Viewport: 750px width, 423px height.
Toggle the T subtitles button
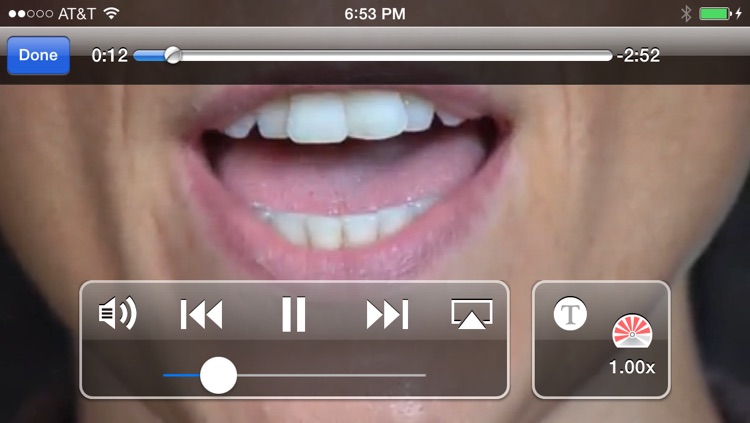(x=570, y=314)
